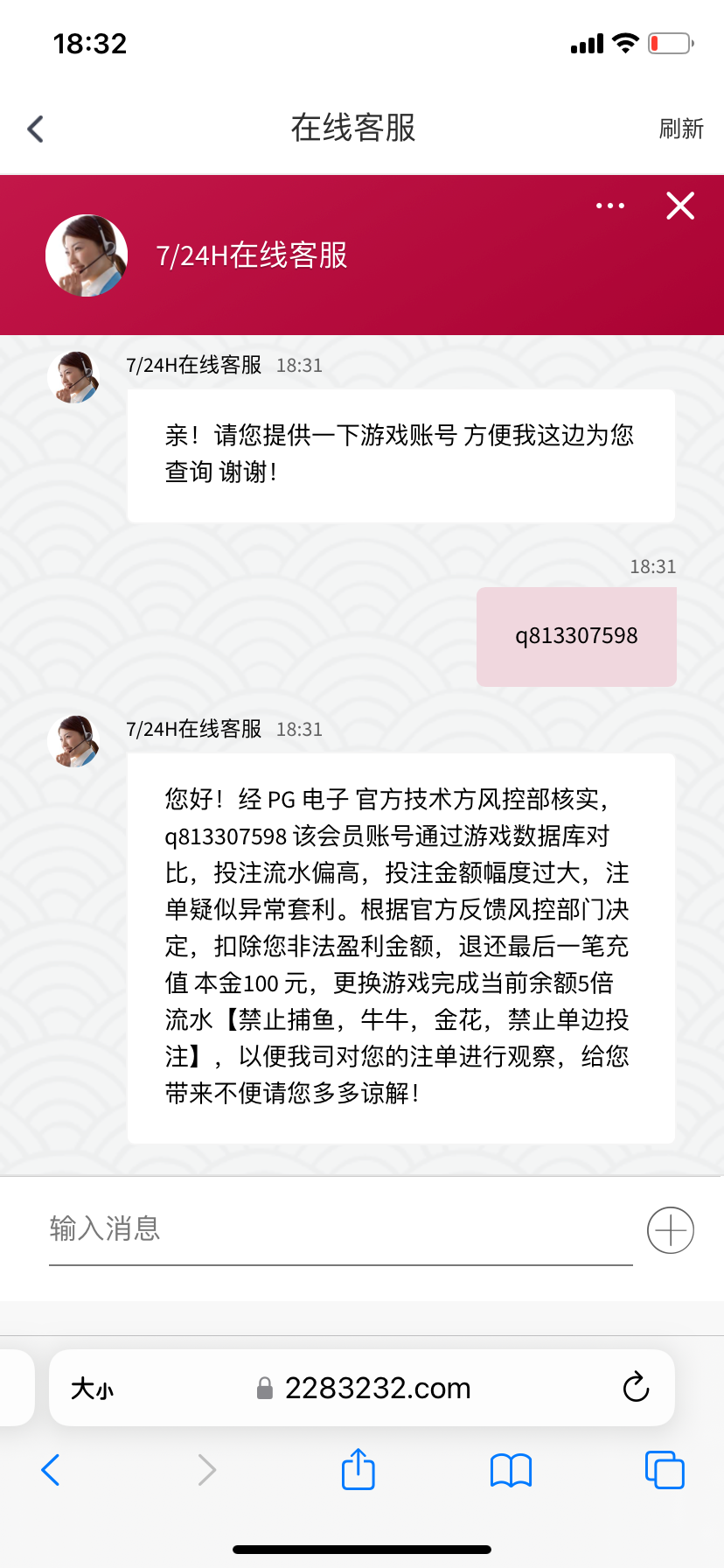Viewport: 724px width, 1568px height.
Task: Navigate back in Safari
Action: (x=51, y=1470)
